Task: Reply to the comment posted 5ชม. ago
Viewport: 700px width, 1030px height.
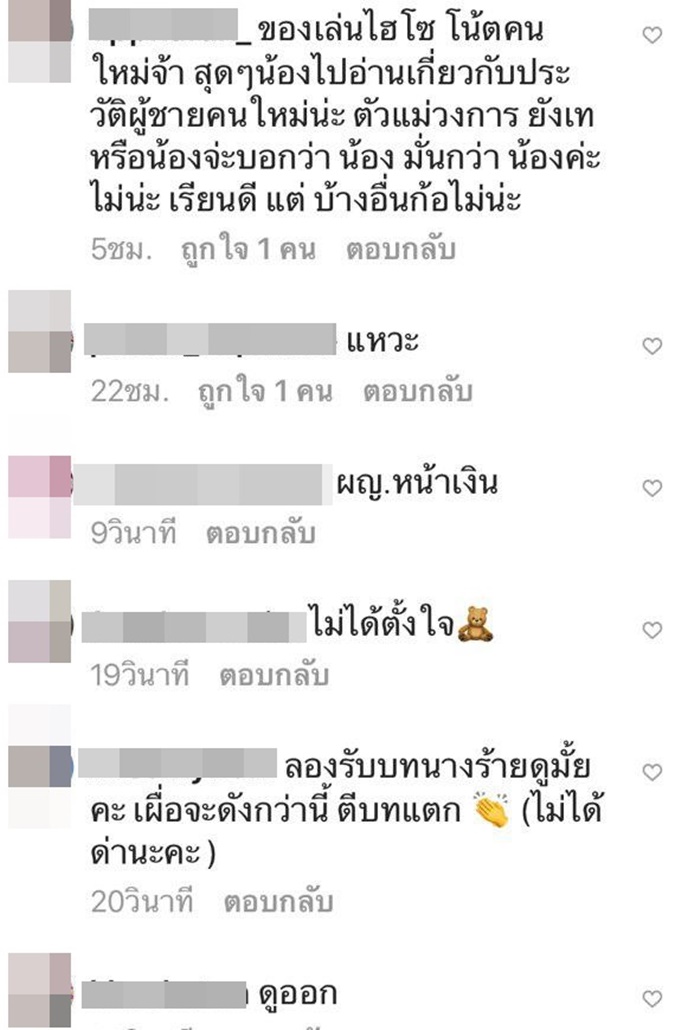Action: click(401, 249)
